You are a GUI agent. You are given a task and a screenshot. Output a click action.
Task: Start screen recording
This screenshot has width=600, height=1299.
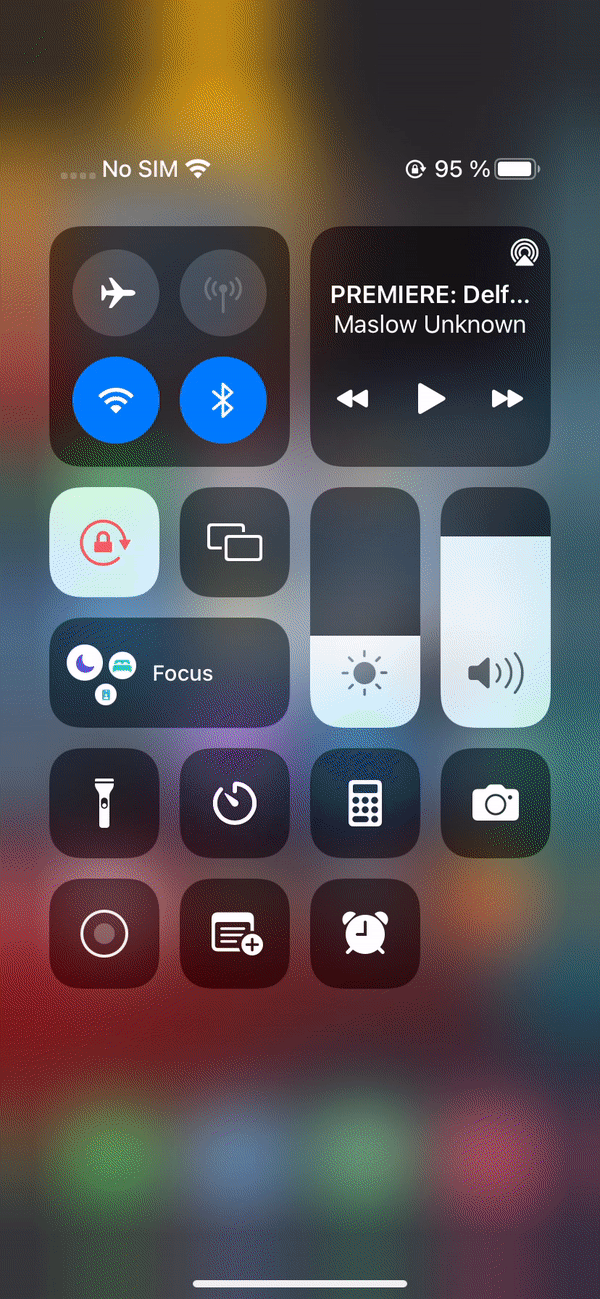[104, 933]
